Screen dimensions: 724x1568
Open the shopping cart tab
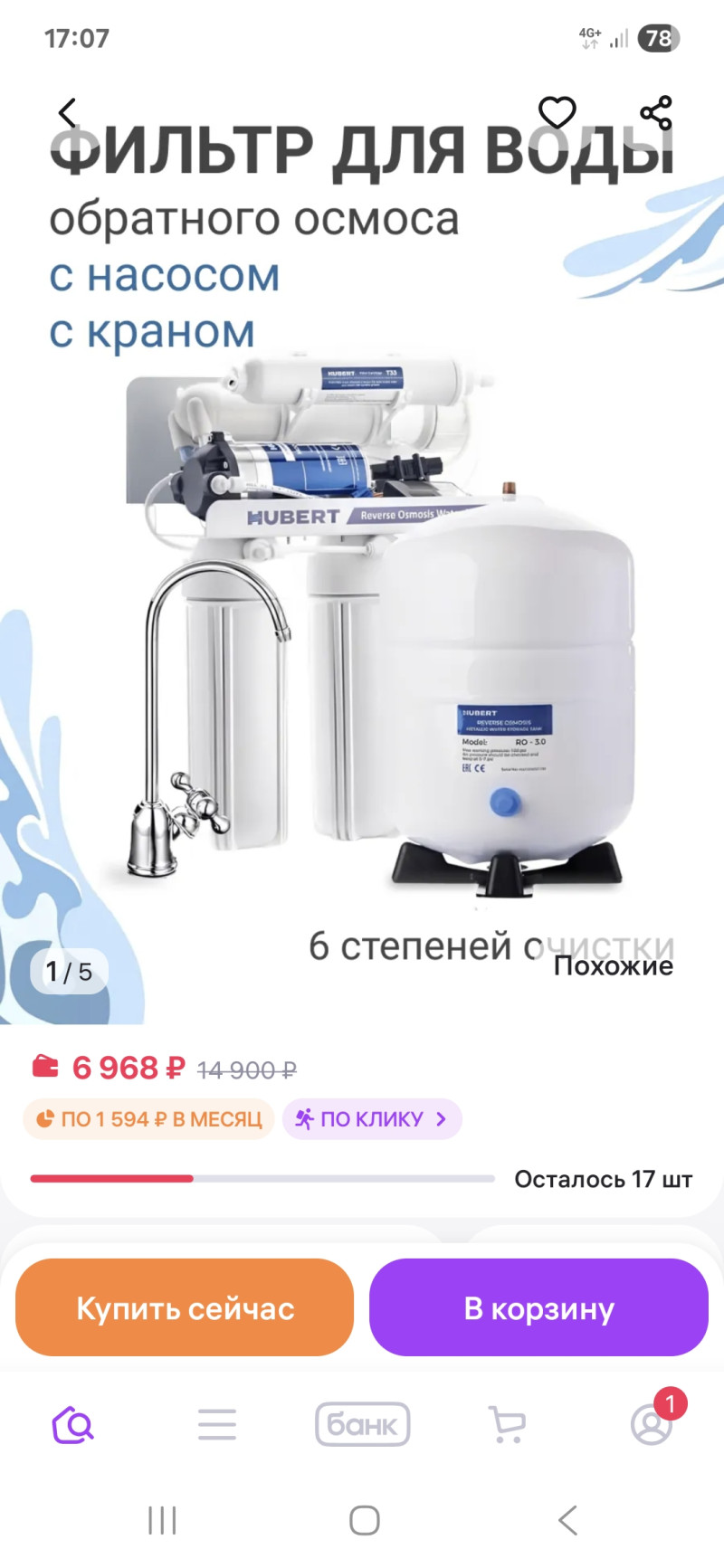(x=507, y=1425)
